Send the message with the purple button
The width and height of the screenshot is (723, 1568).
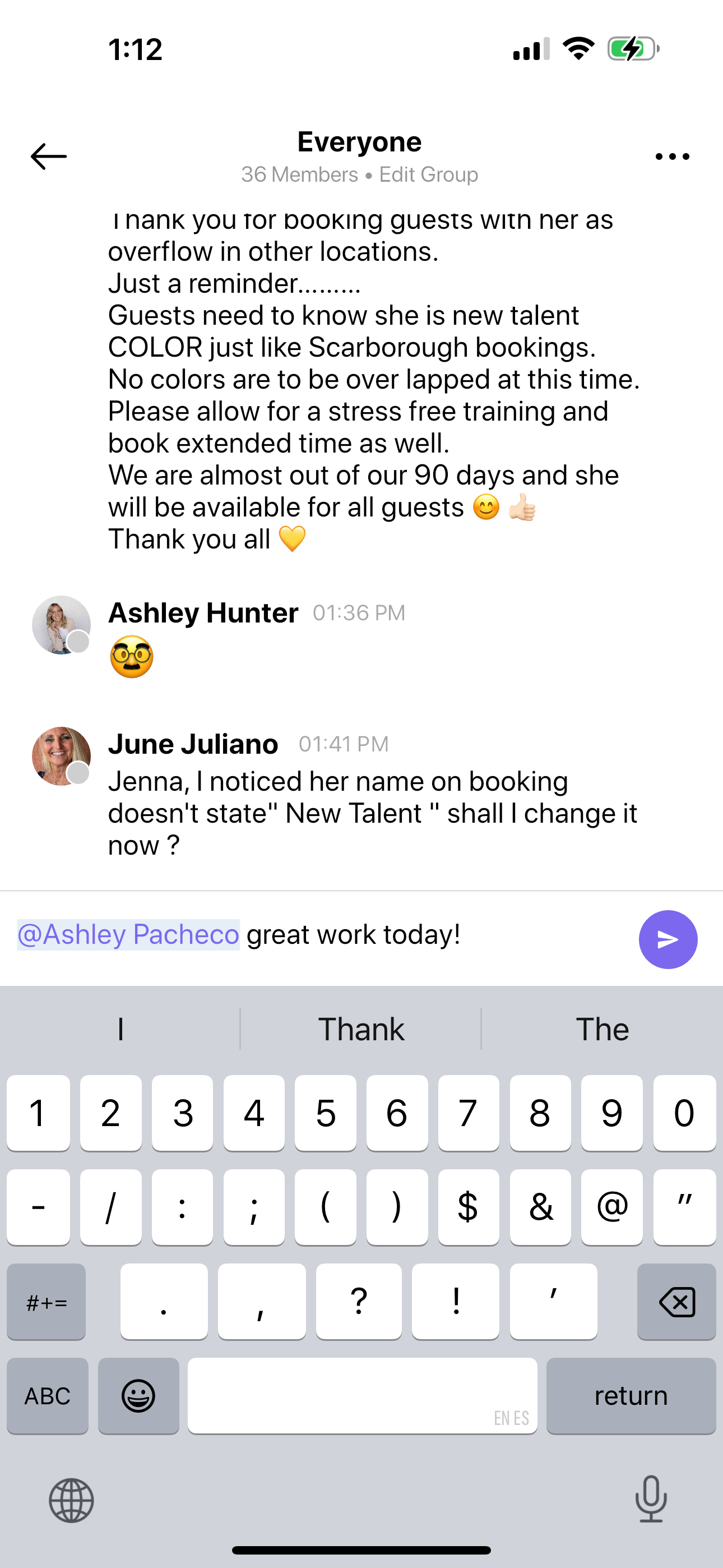pos(668,939)
